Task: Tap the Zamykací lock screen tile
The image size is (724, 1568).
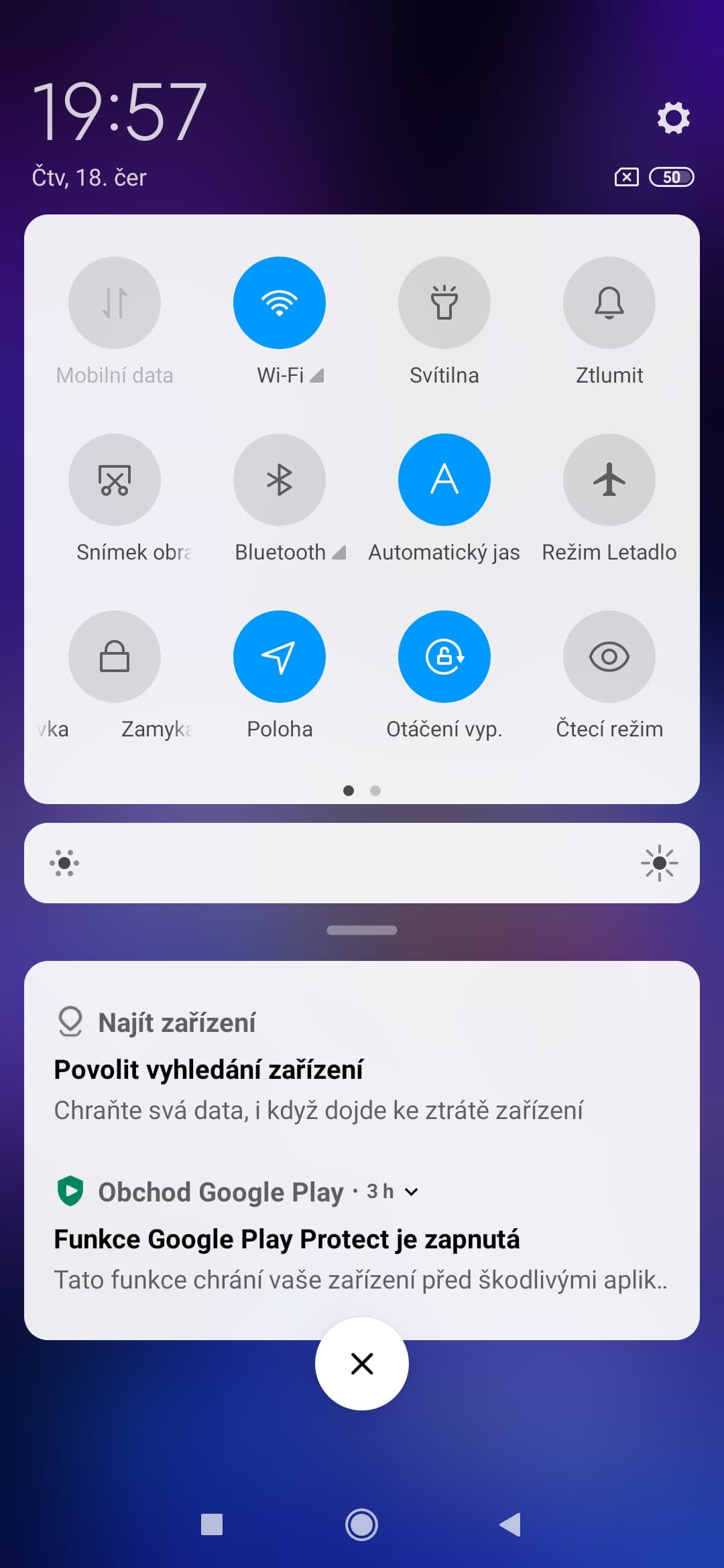Action: 115,657
